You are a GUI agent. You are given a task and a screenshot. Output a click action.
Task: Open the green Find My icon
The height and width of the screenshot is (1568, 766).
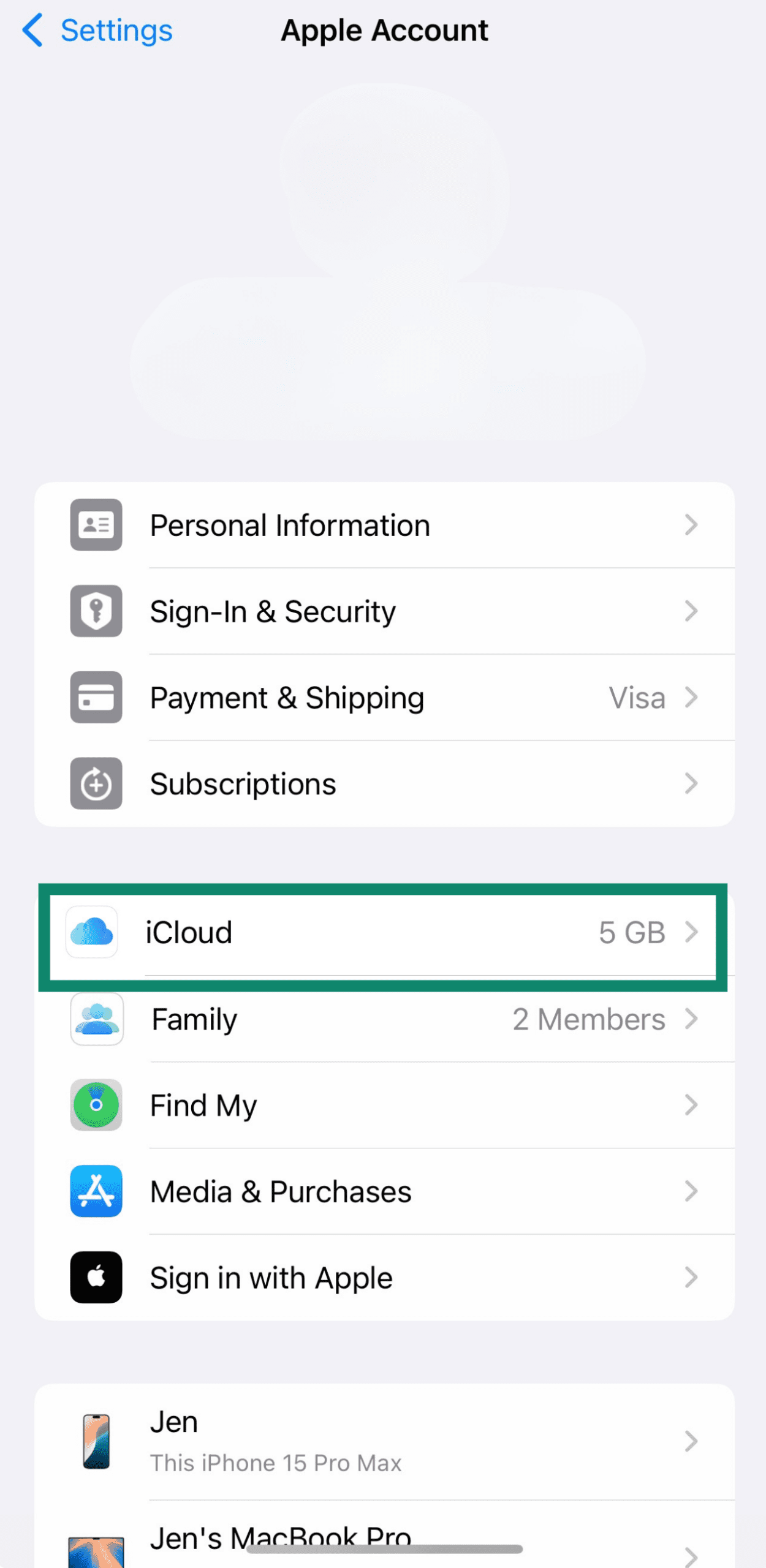[96, 1105]
